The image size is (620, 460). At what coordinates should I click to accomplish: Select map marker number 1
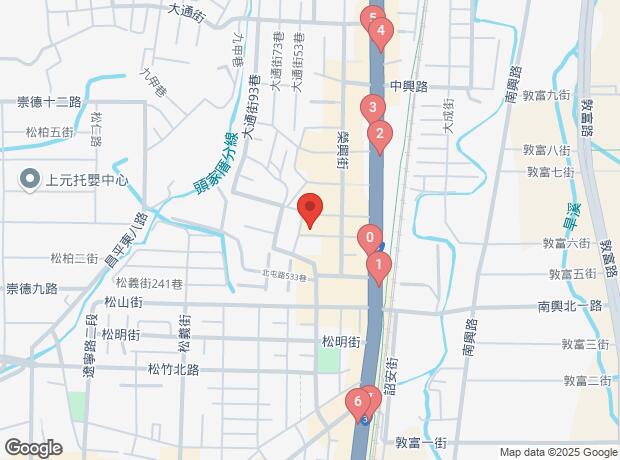[379, 266]
